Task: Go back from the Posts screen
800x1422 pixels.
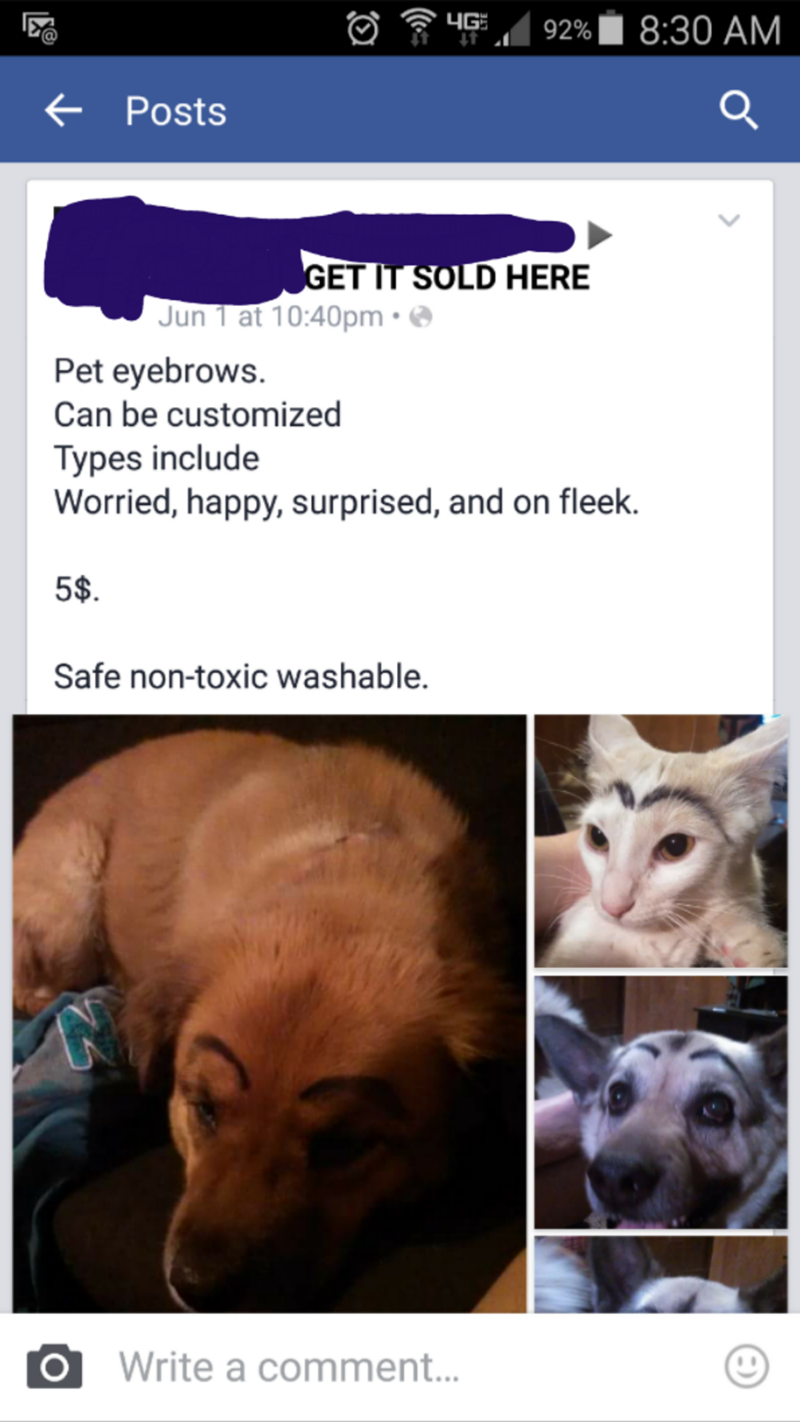Action: coord(63,111)
